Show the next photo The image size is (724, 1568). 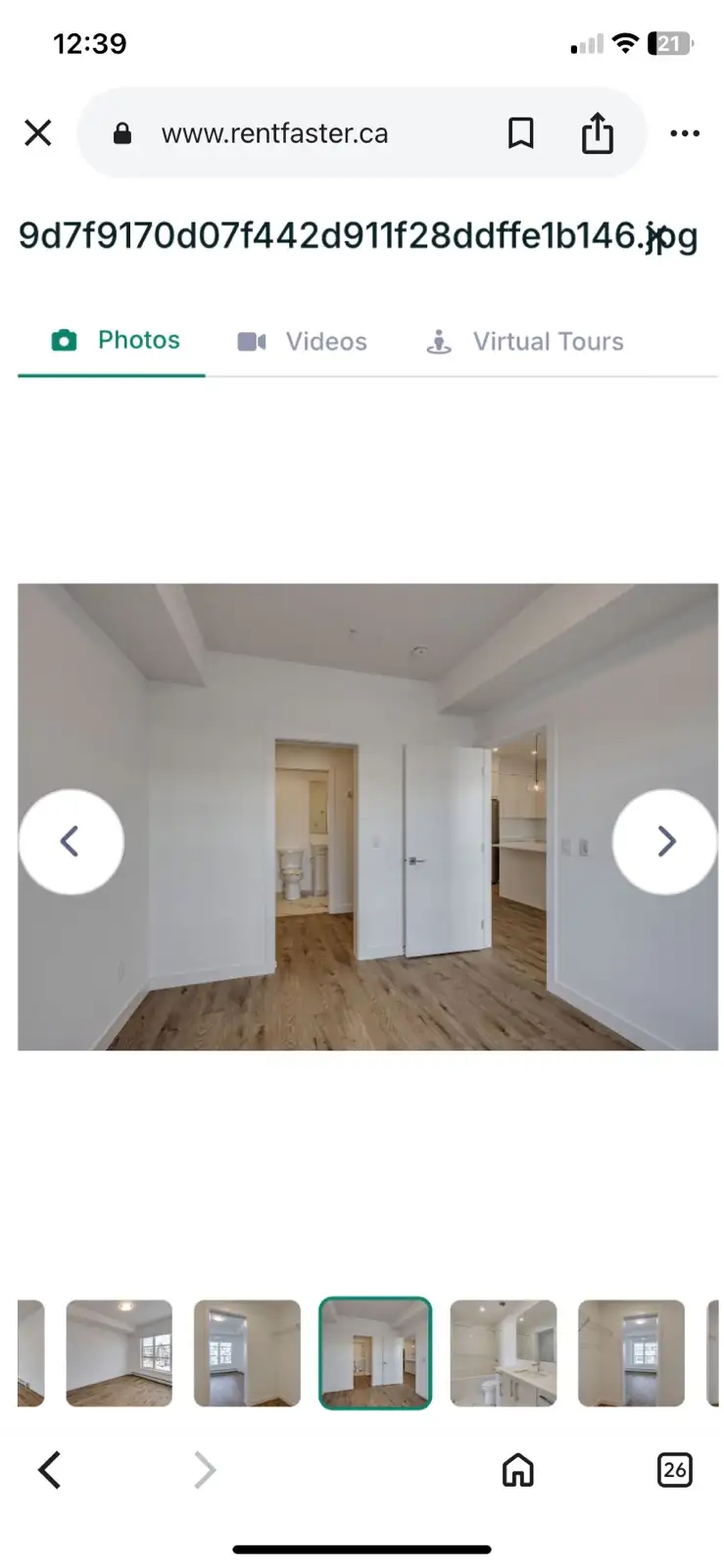[665, 841]
